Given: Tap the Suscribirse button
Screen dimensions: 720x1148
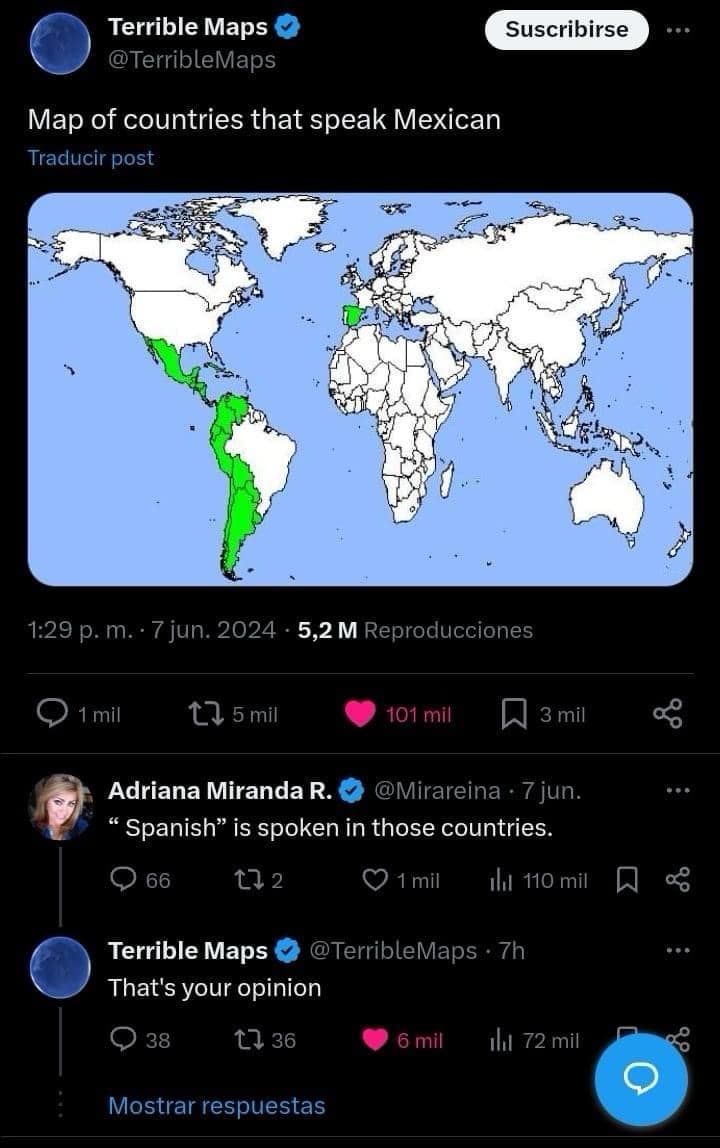Looking at the screenshot, I should (x=566, y=30).
